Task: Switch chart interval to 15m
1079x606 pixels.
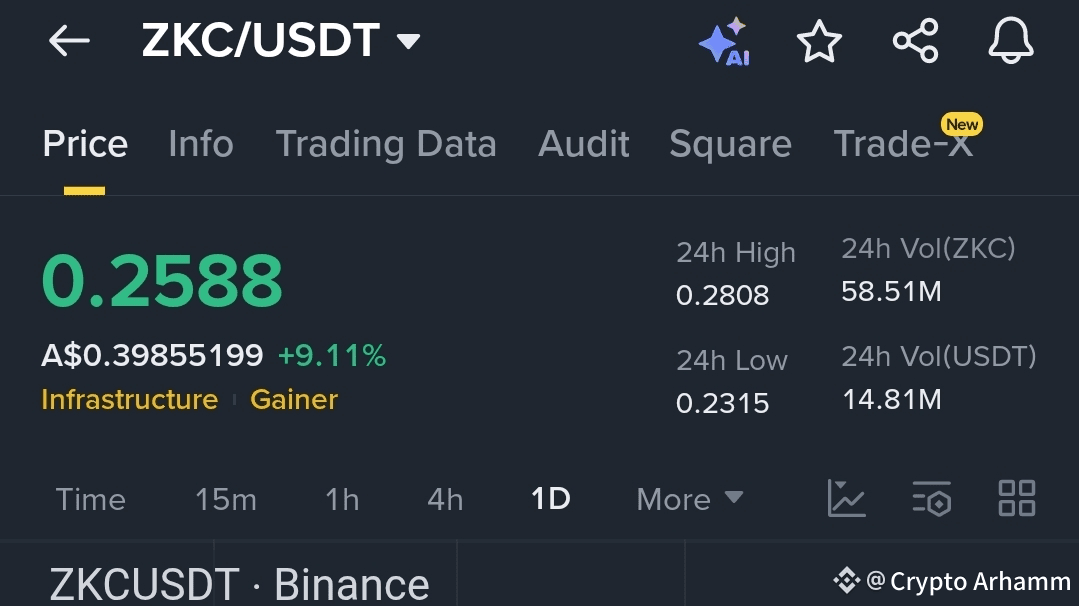Action: 226,499
